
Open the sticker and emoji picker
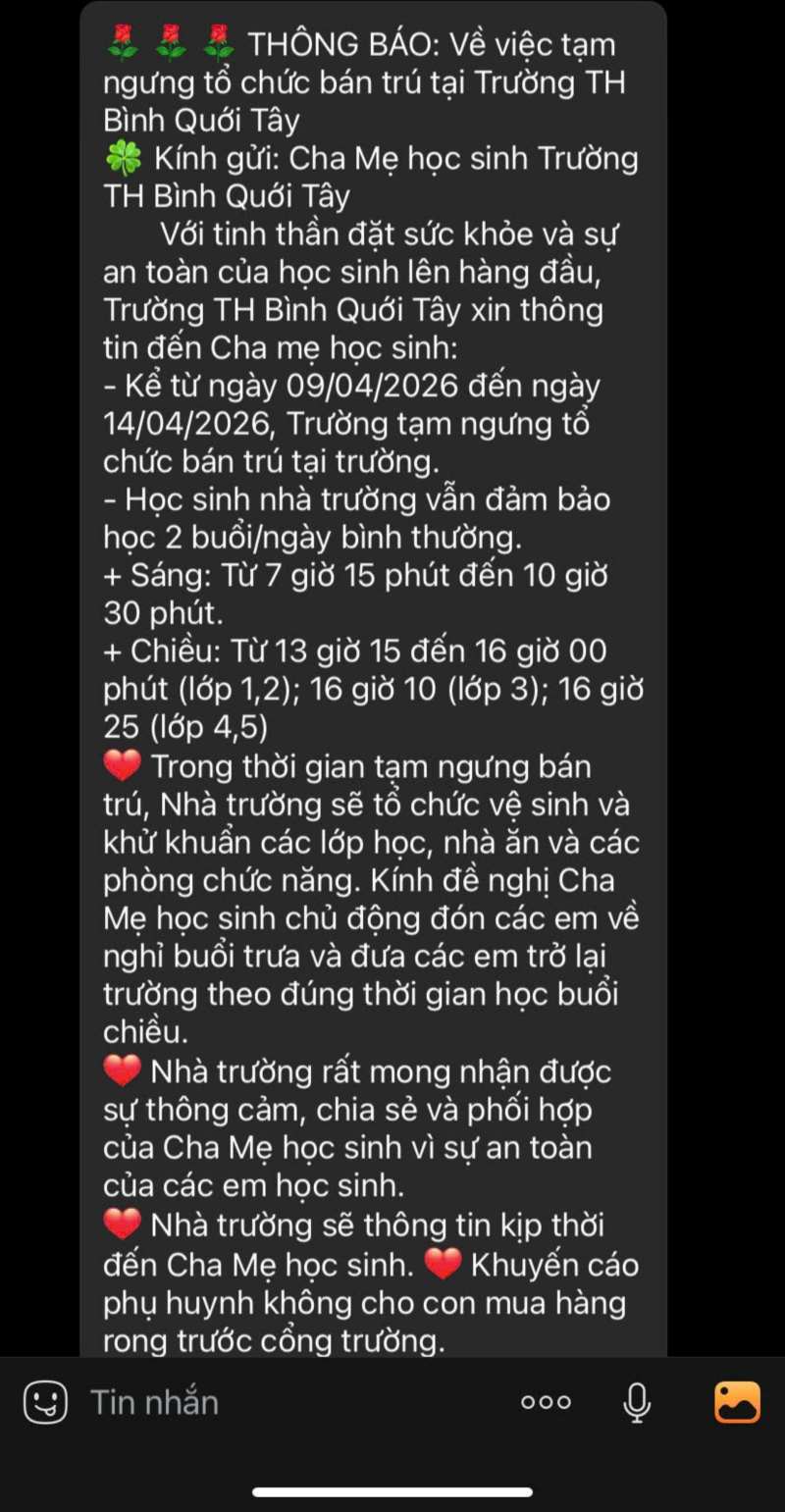[45, 1402]
